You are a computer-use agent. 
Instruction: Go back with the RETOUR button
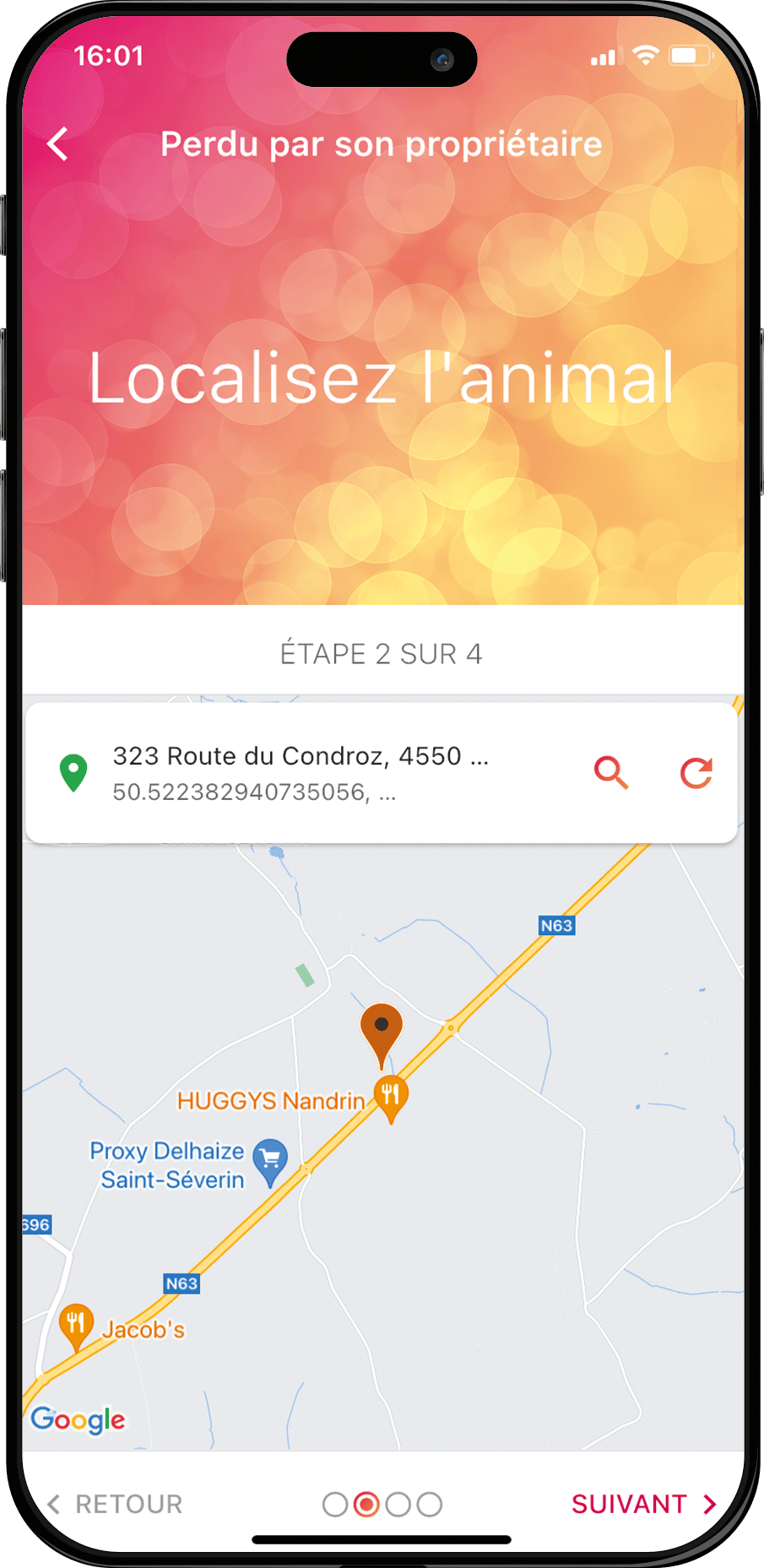[116, 1504]
